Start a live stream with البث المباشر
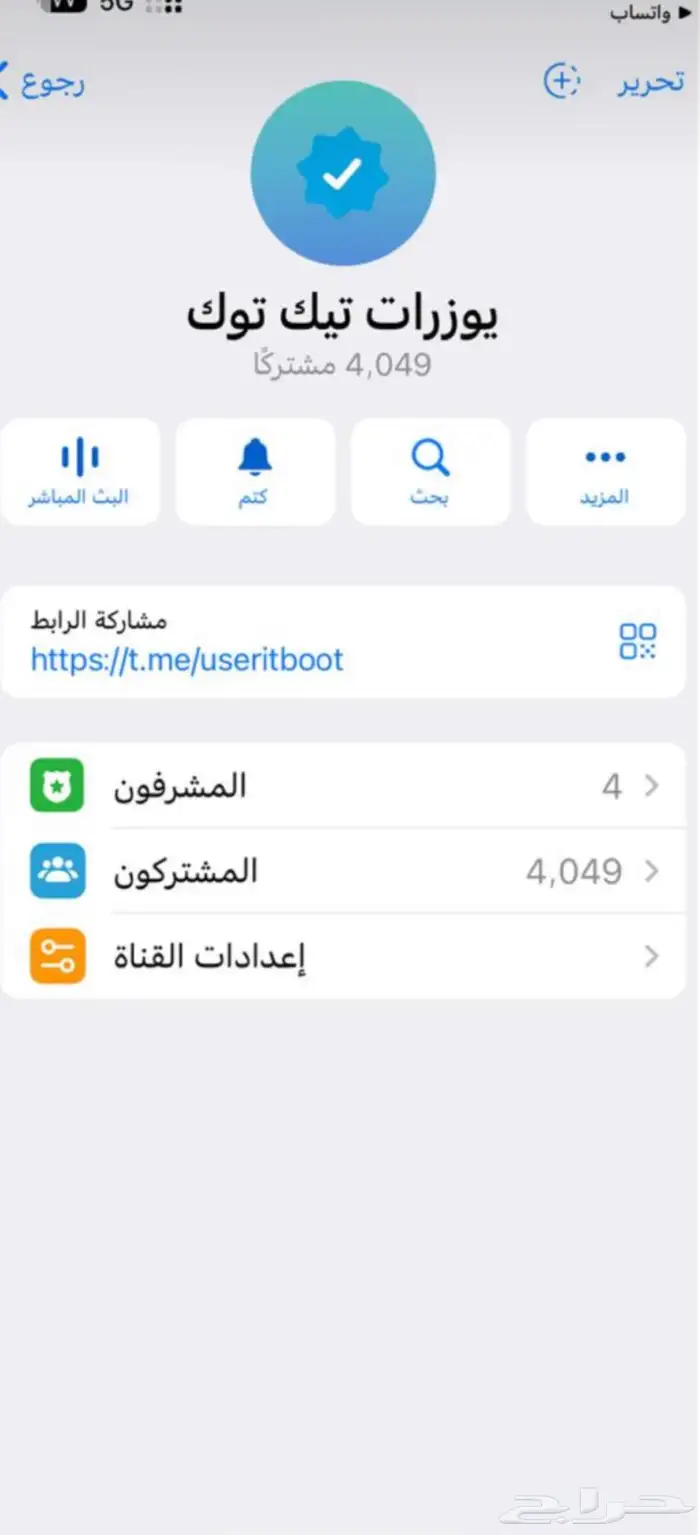Screen dimensions: 700x1535 coord(80,472)
